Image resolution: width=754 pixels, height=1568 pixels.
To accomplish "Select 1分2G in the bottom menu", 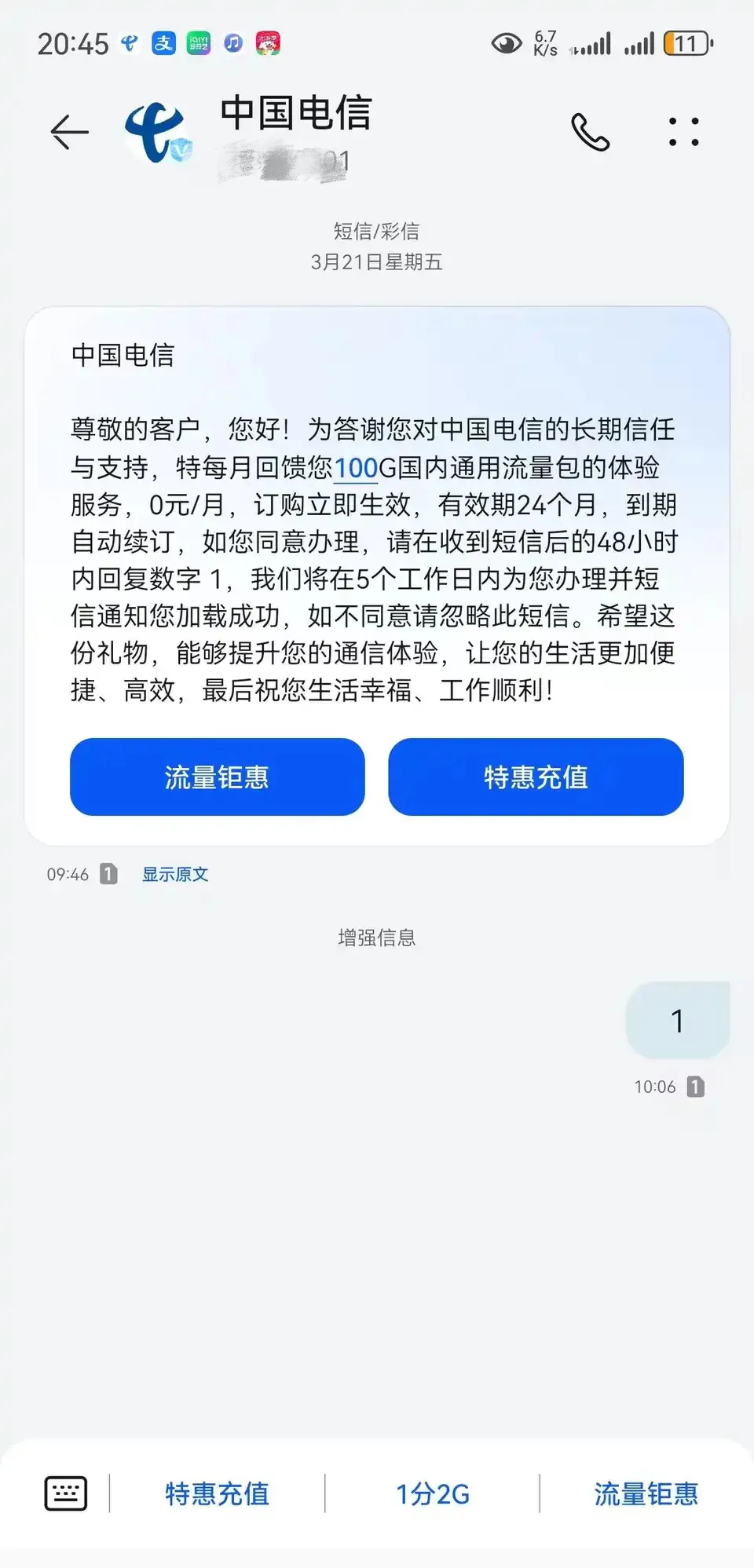I will click(433, 1494).
